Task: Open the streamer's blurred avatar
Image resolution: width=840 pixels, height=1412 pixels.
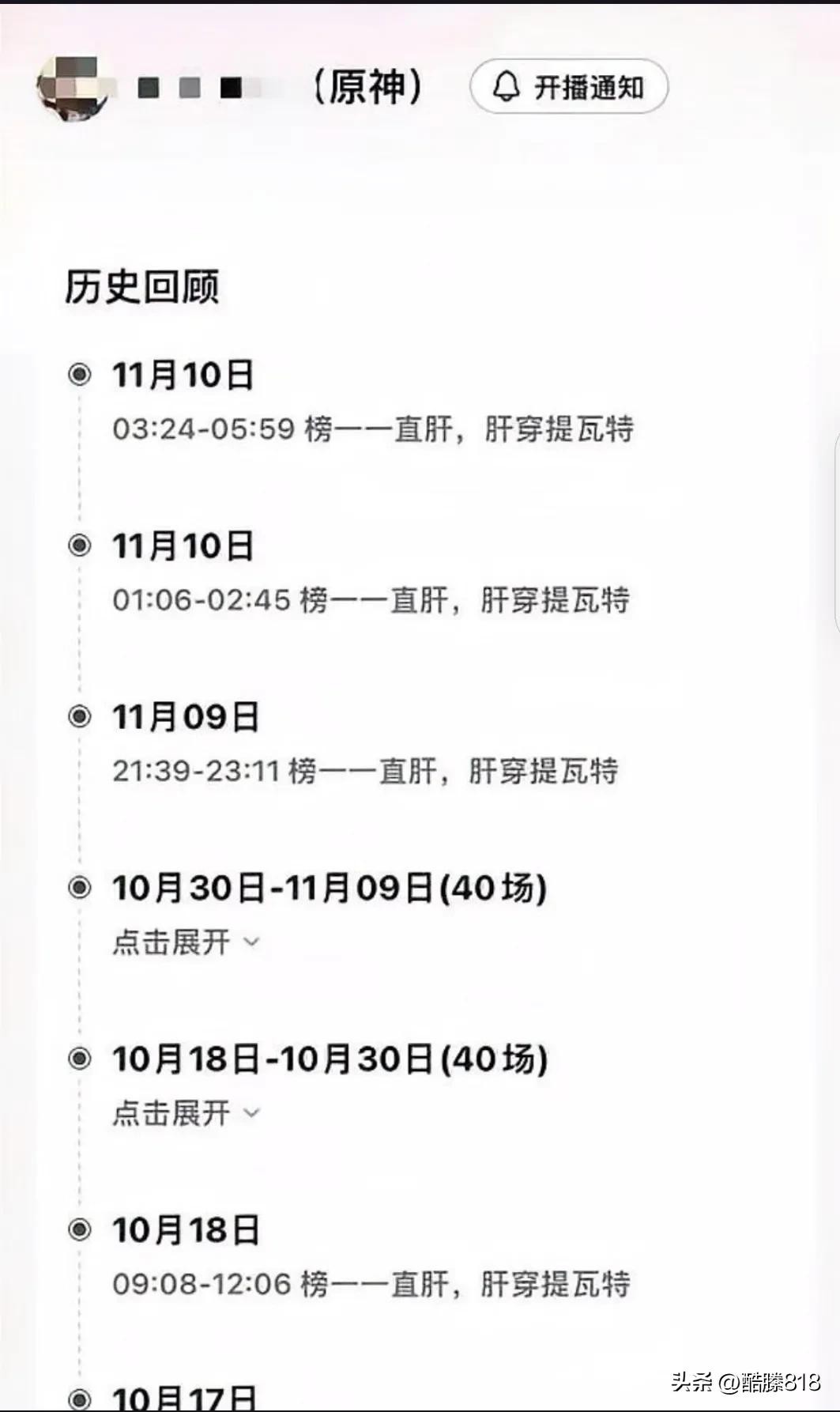Action: coord(71,88)
